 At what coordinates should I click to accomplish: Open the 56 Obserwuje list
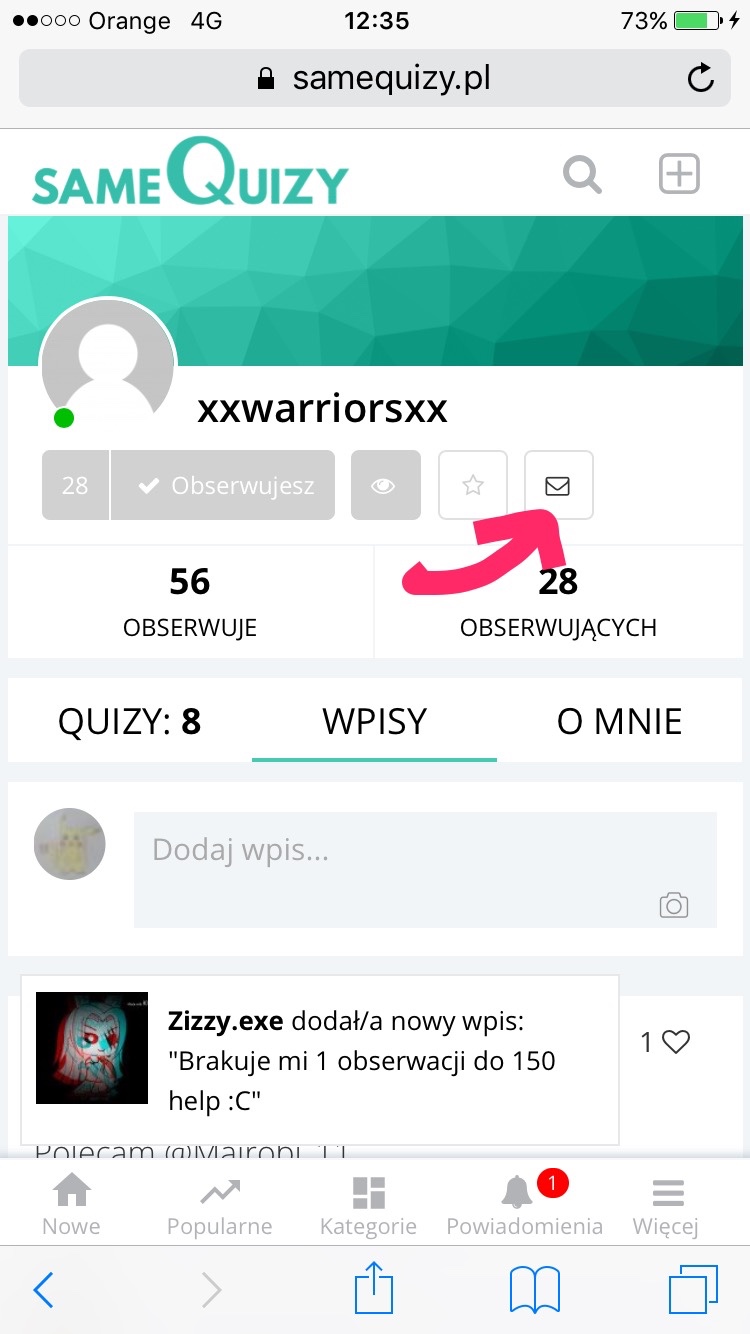click(x=190, y=601)
